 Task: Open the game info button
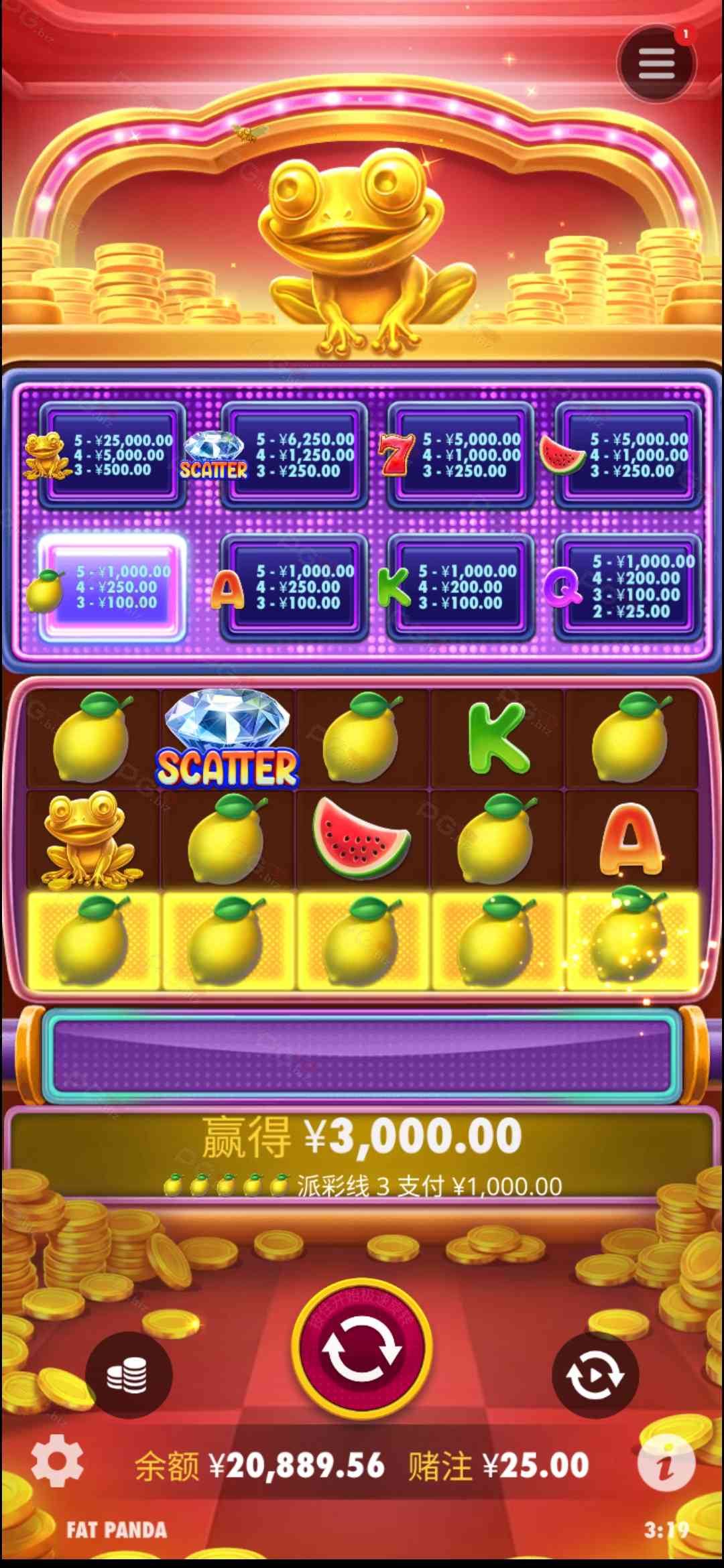pyautogui.click(x=665, y=1464)
